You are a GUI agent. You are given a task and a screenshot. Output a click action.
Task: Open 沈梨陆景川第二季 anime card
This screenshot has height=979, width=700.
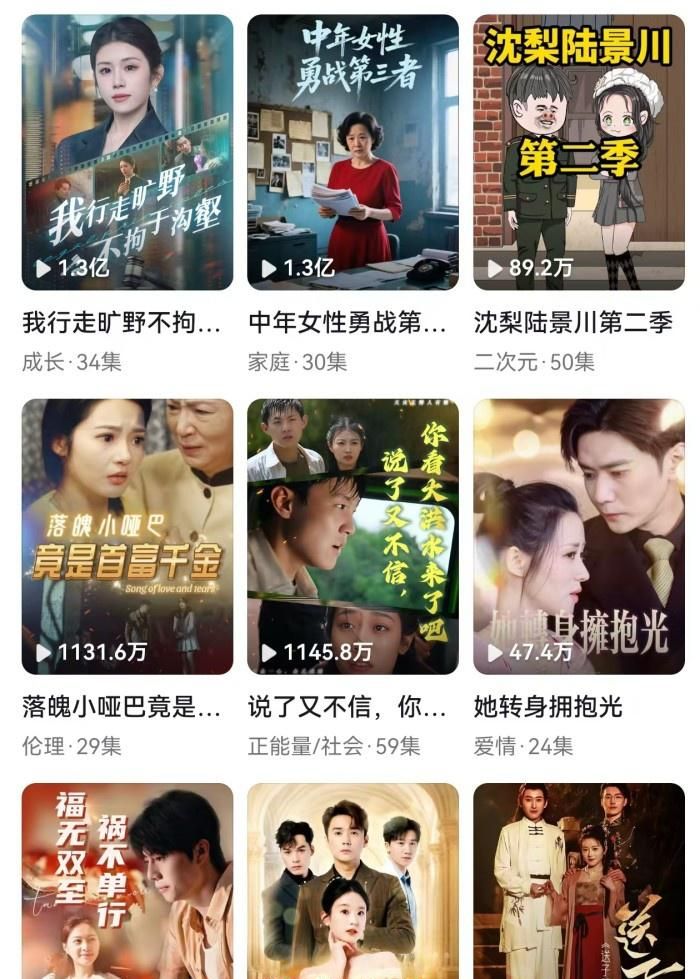click(579, 152)
